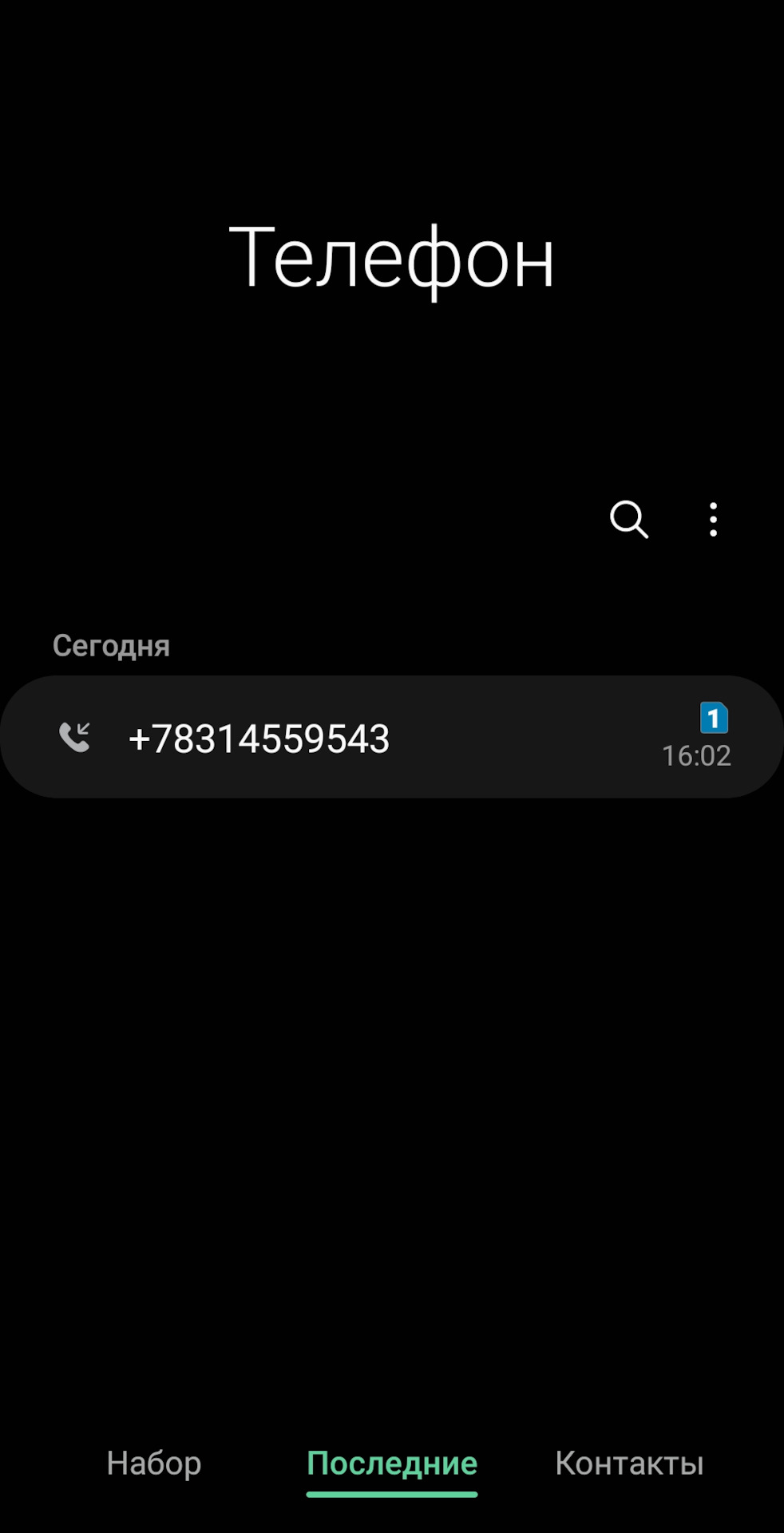This screenshot has height=1533, width=784.
Task: Switch to the Набор tab
Action: click(154, 1464)
